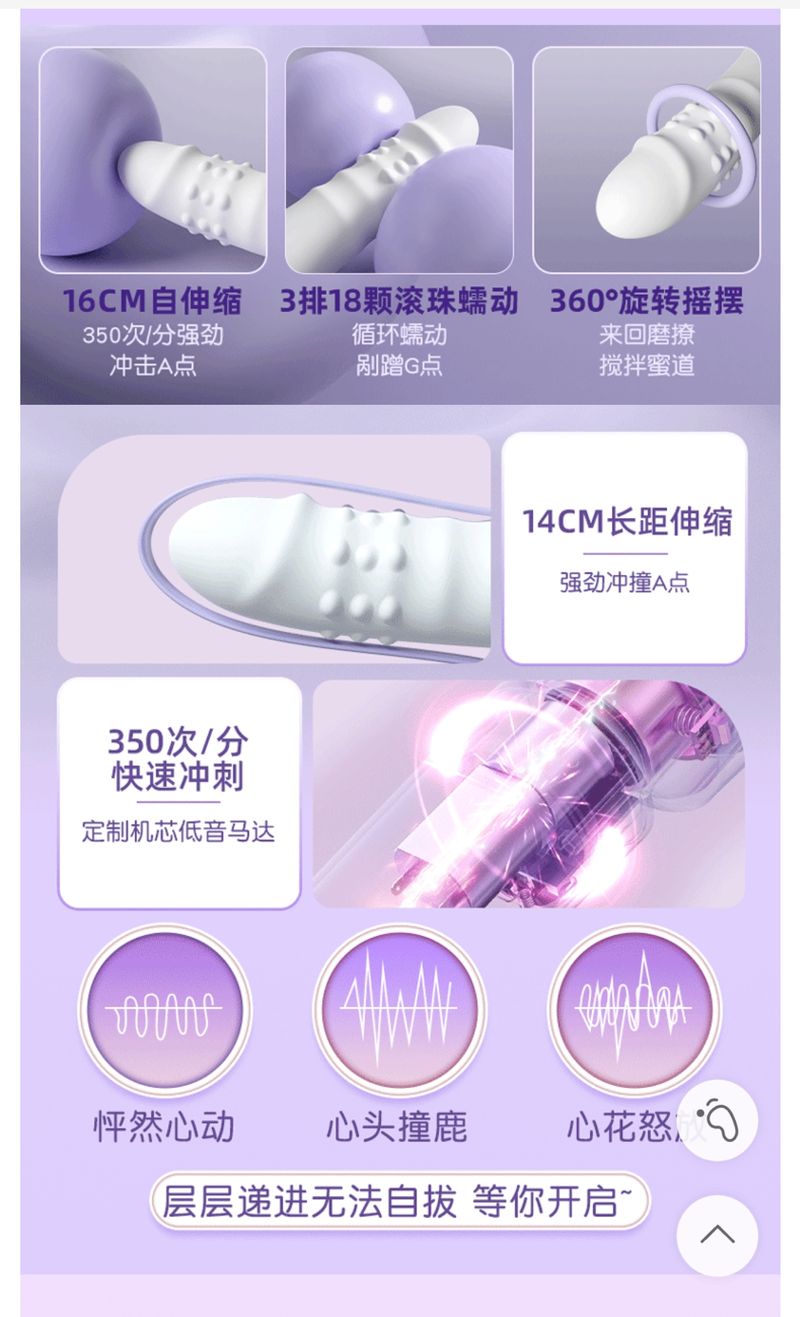Open the browsing history footprint icon
The width and height of the screenshot is (800, 1317).
pyautogui.click(x=717, y=1119)
